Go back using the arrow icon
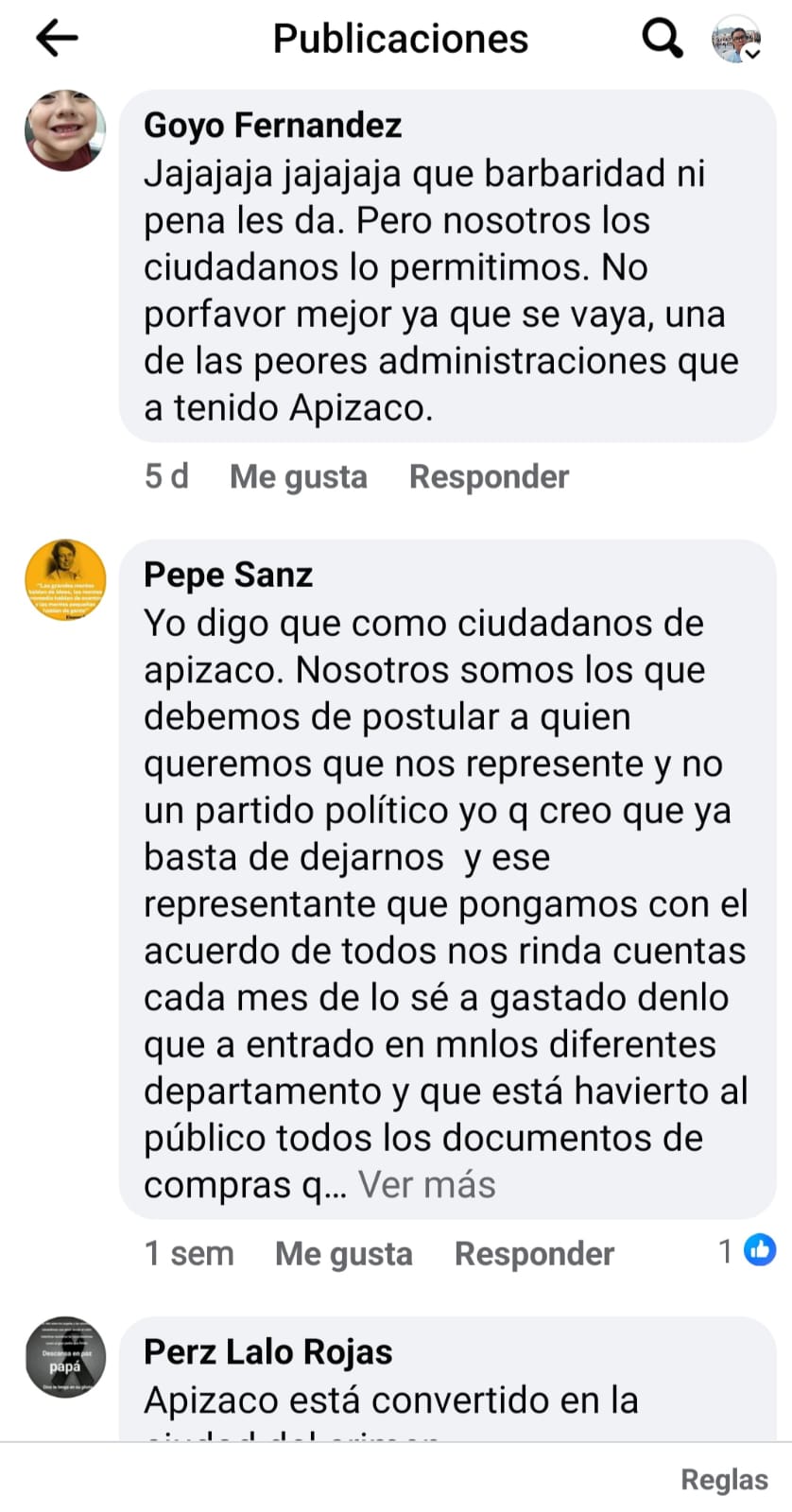 tap(57, 39)
